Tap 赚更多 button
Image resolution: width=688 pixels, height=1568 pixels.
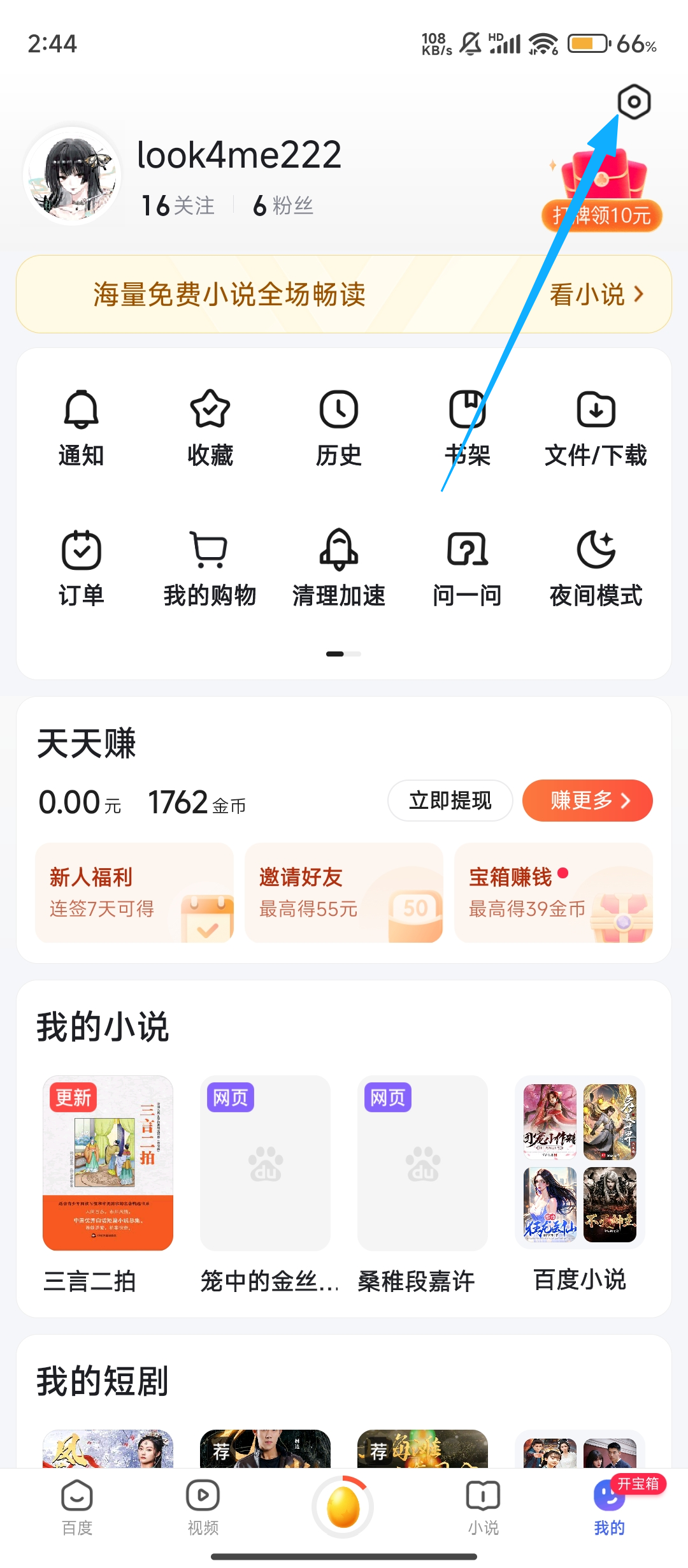[587, 801]
